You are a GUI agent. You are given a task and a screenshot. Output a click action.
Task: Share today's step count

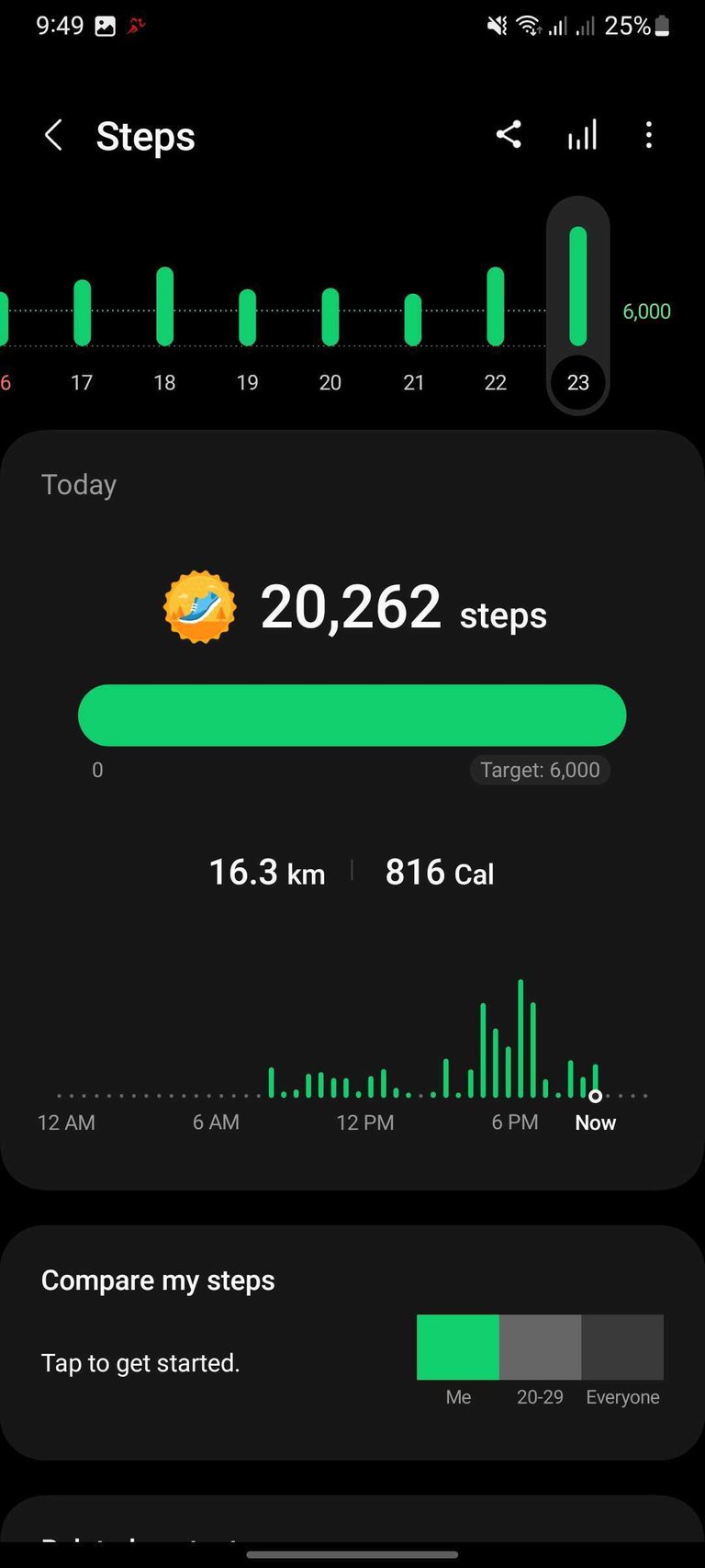point(509,135)
